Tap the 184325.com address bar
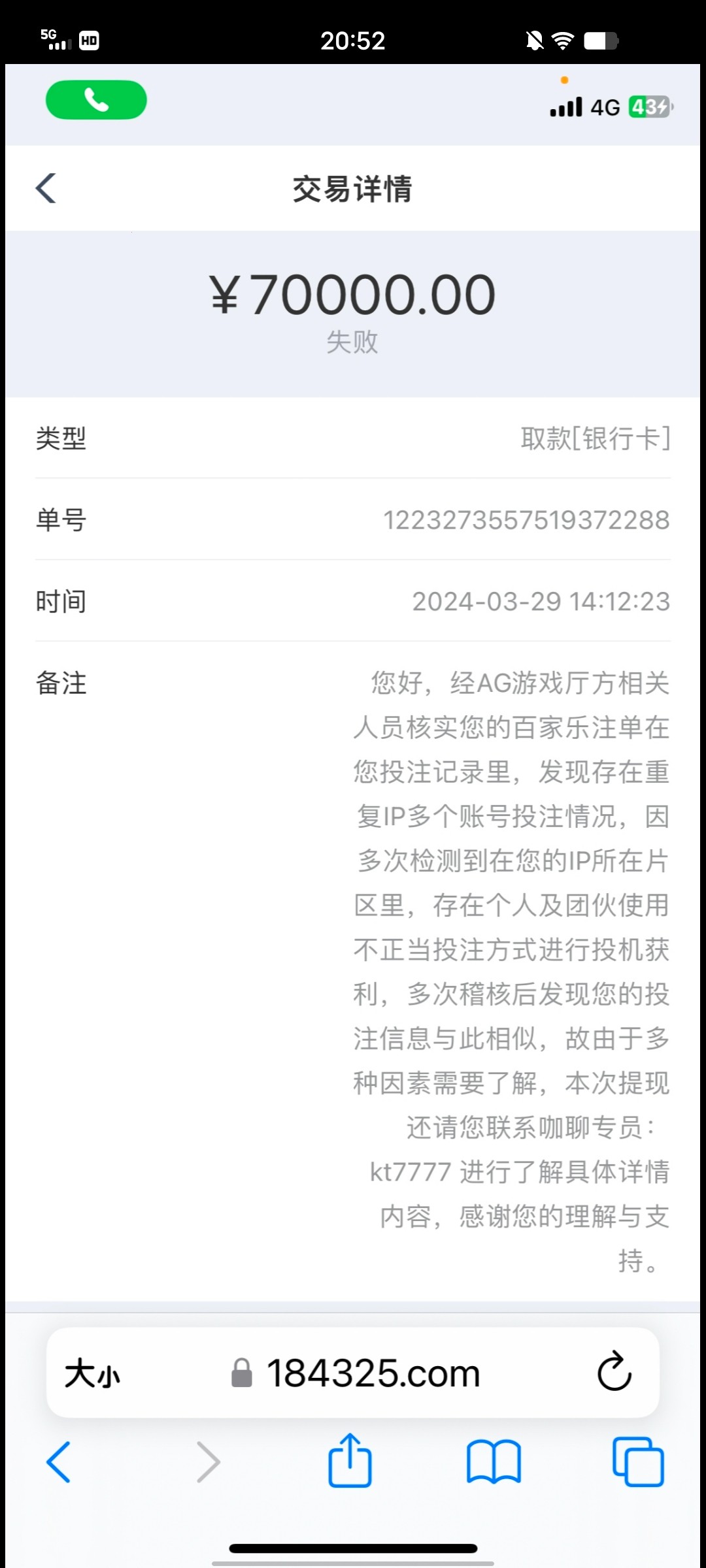The width and height of the screenshot is (706, 1568). pyautogui.click(x=373, y=1374)
